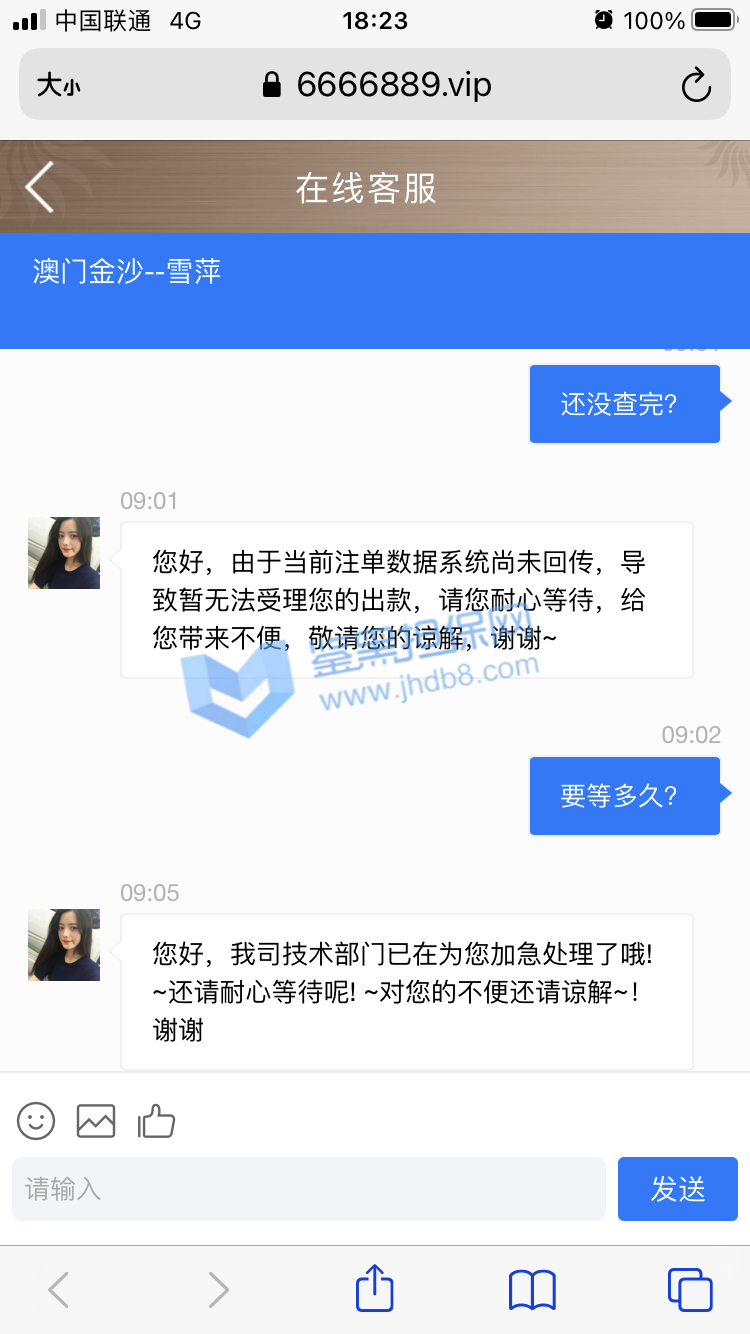This screenshot has width=750, height=1334.
Task: Open the emoji picker
Action: (x=36, y=1121)
